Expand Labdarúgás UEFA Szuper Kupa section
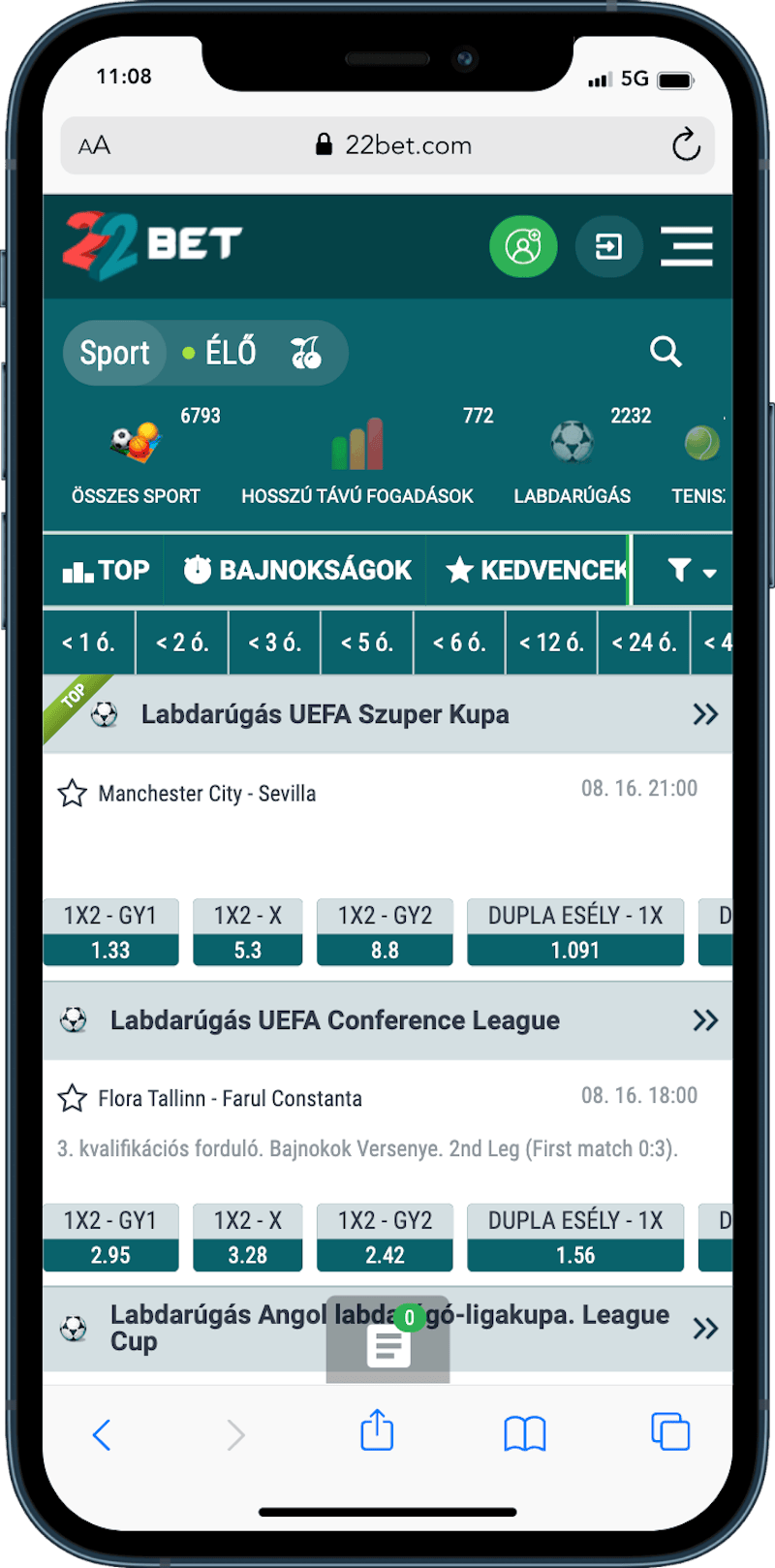 click(704, 714)
